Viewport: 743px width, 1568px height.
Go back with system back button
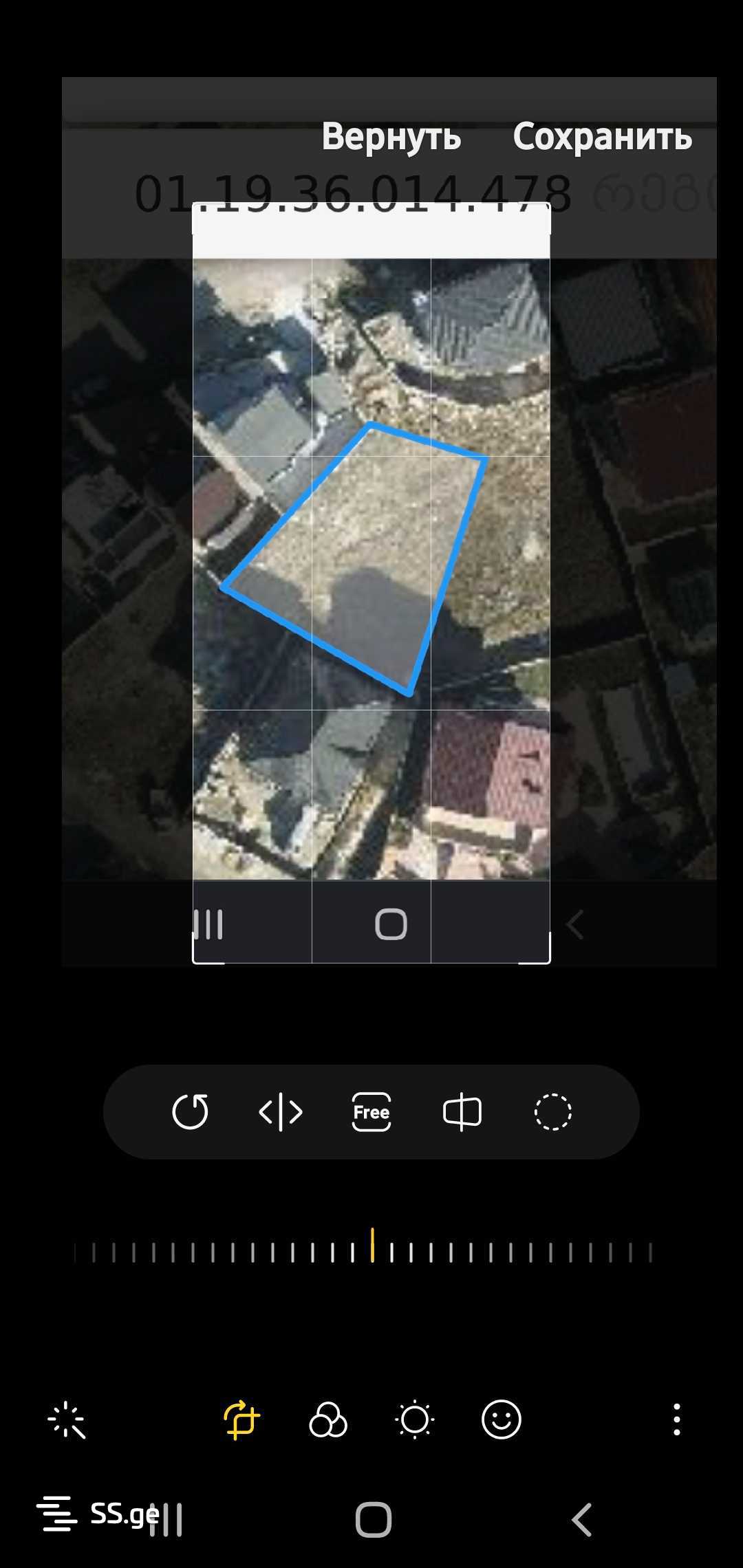tap(582, 1519)
